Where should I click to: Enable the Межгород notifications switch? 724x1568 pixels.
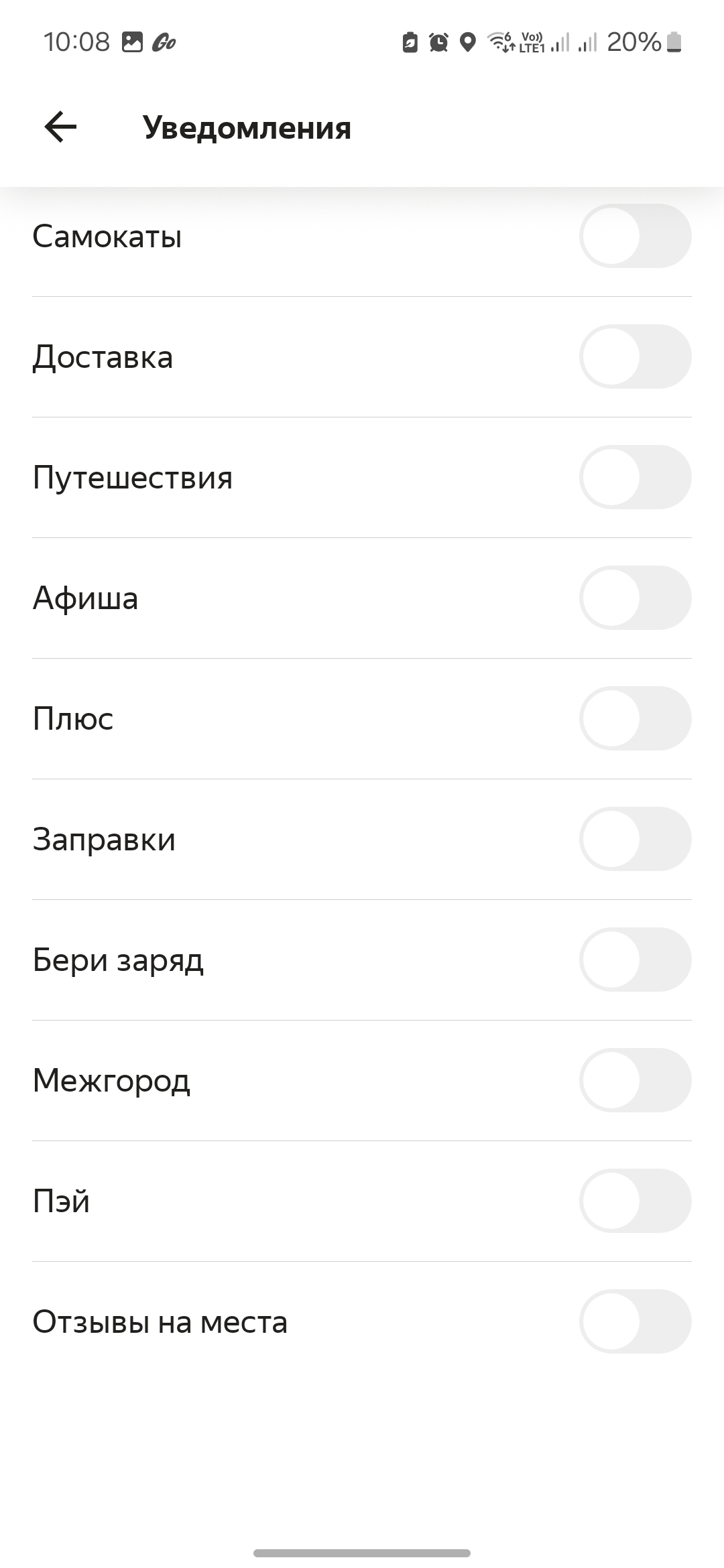(635, 1080)
